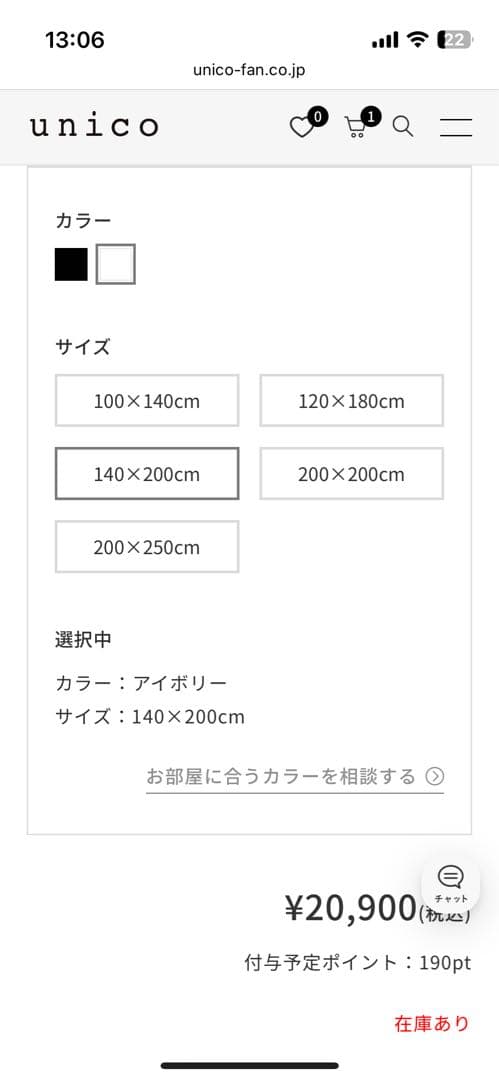Choose size 100×140cm

click(x=147, y=401)
